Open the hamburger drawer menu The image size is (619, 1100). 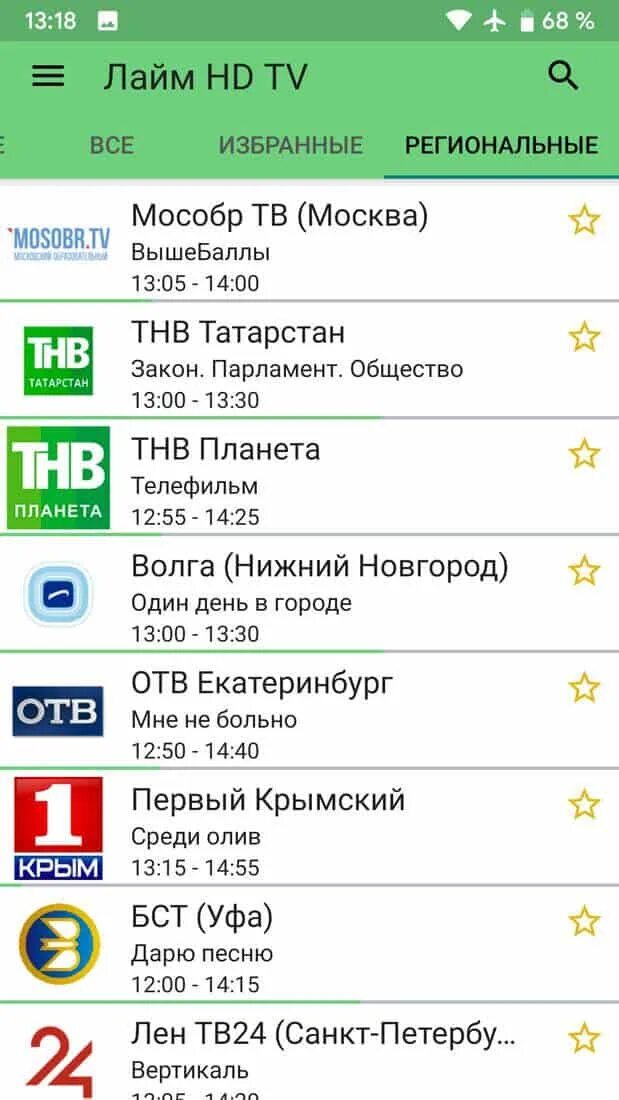point(48,77)
